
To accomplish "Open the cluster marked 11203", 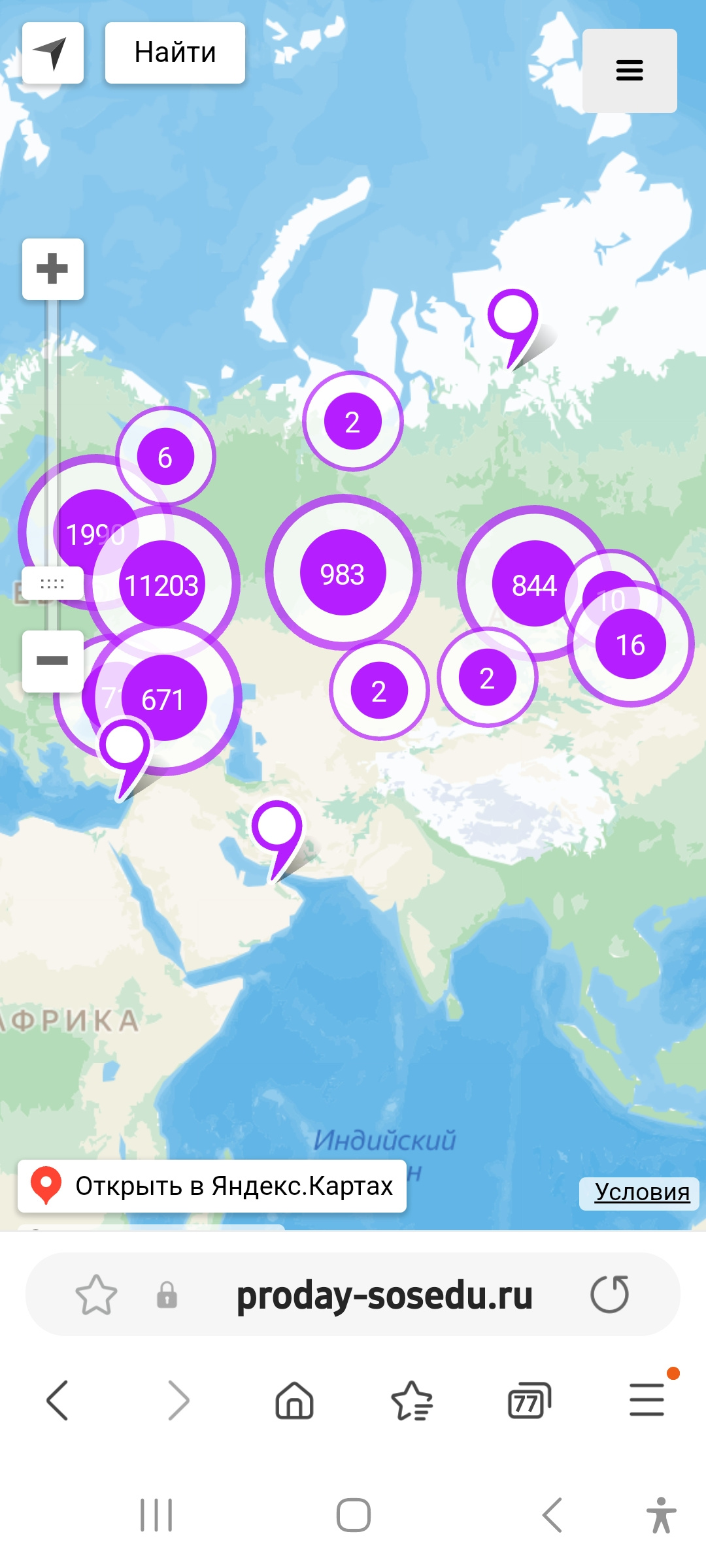I will [x=162, y=585].
